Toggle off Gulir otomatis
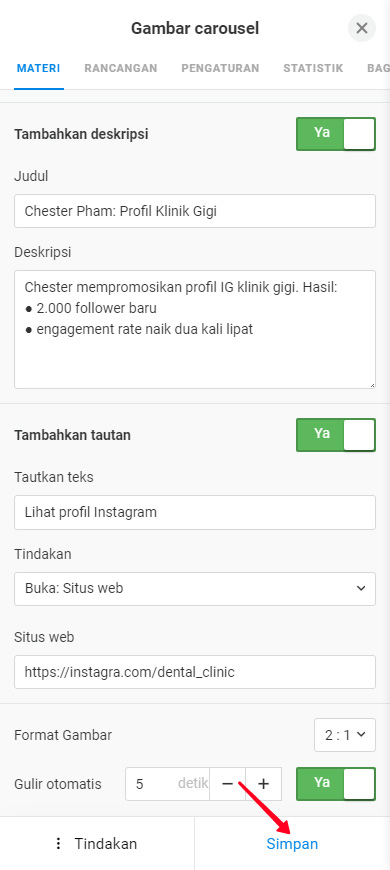This screenshot has height=870, width=390. [x=336, y=784]
